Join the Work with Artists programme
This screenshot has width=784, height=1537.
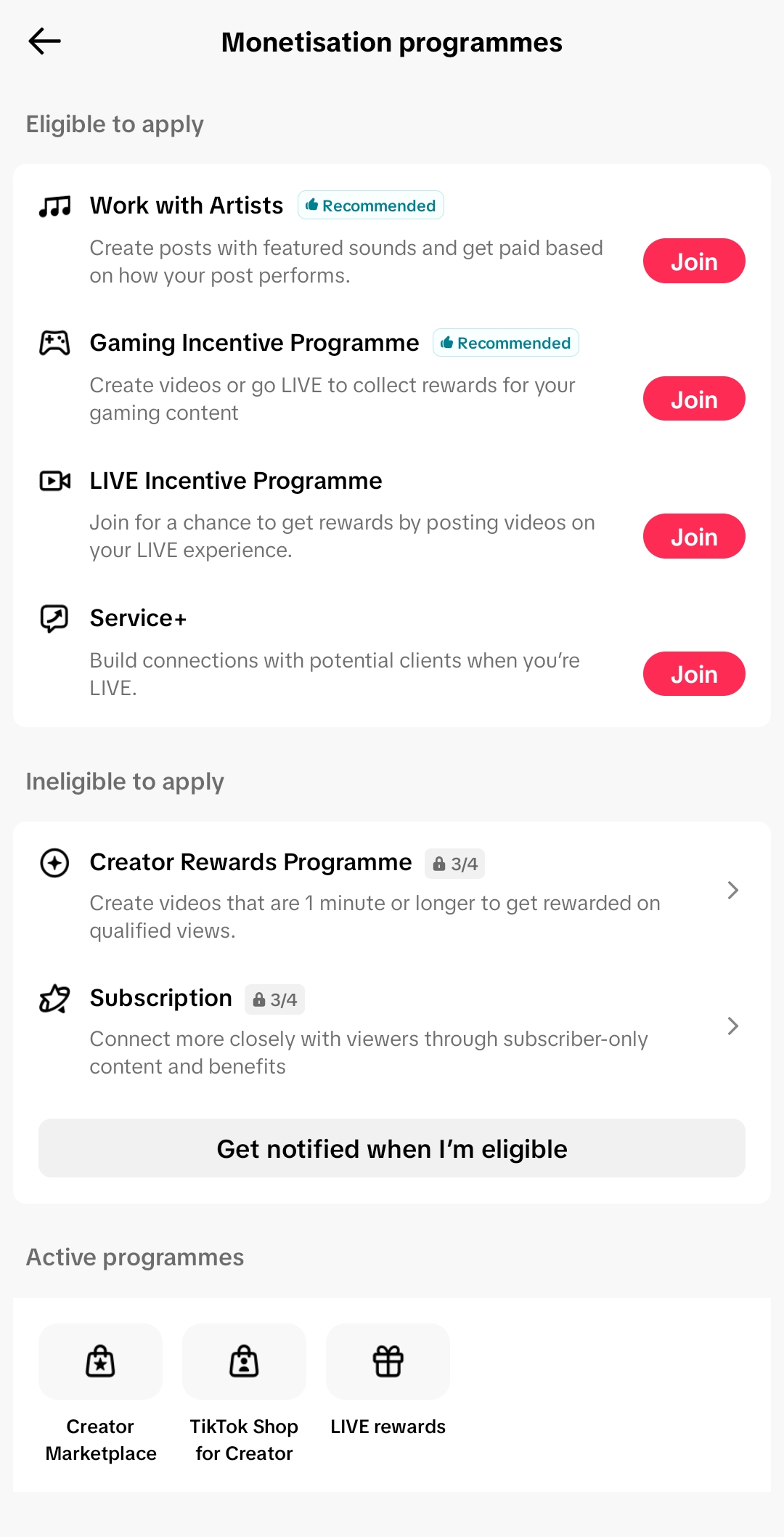pos(693,261)
